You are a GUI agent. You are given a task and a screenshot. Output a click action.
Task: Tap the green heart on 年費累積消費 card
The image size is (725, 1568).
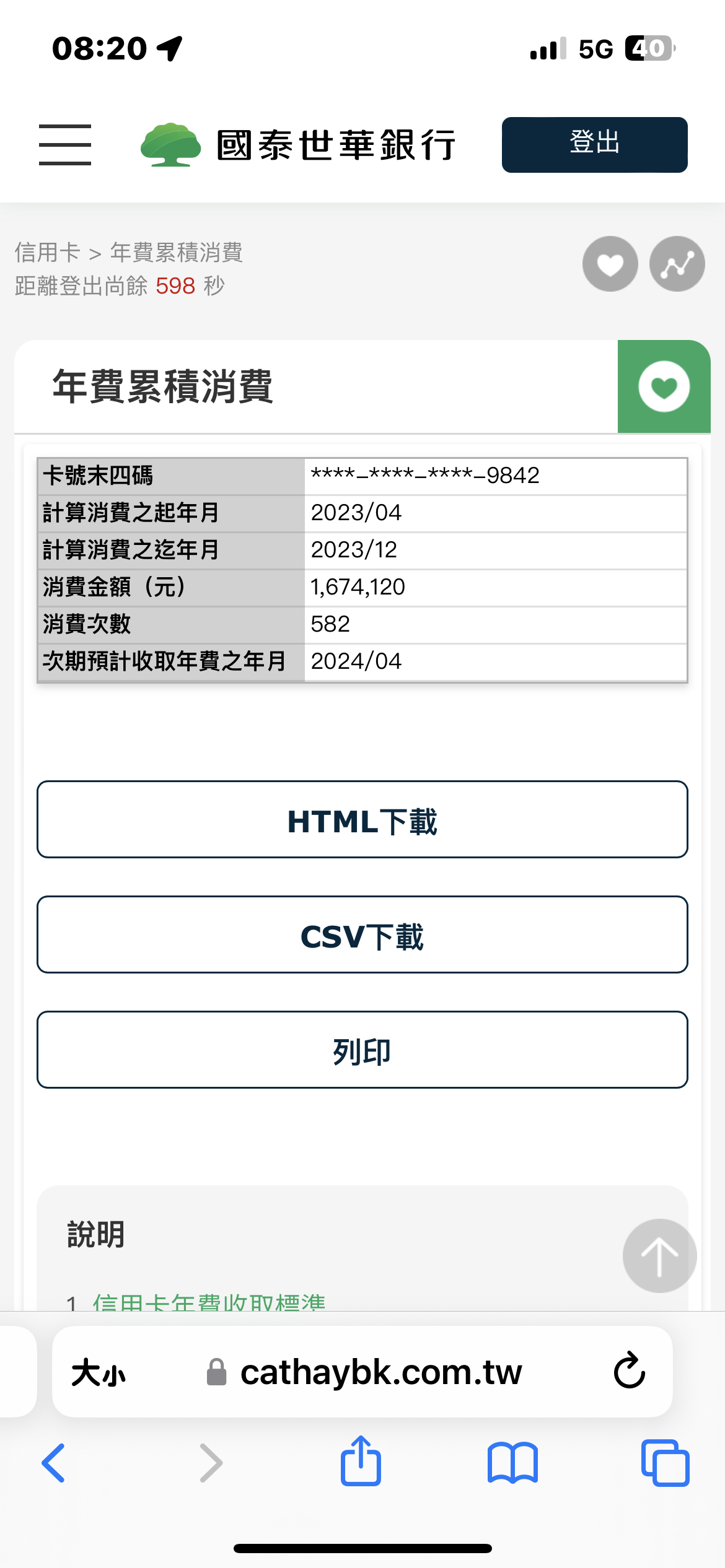point(664,386)
